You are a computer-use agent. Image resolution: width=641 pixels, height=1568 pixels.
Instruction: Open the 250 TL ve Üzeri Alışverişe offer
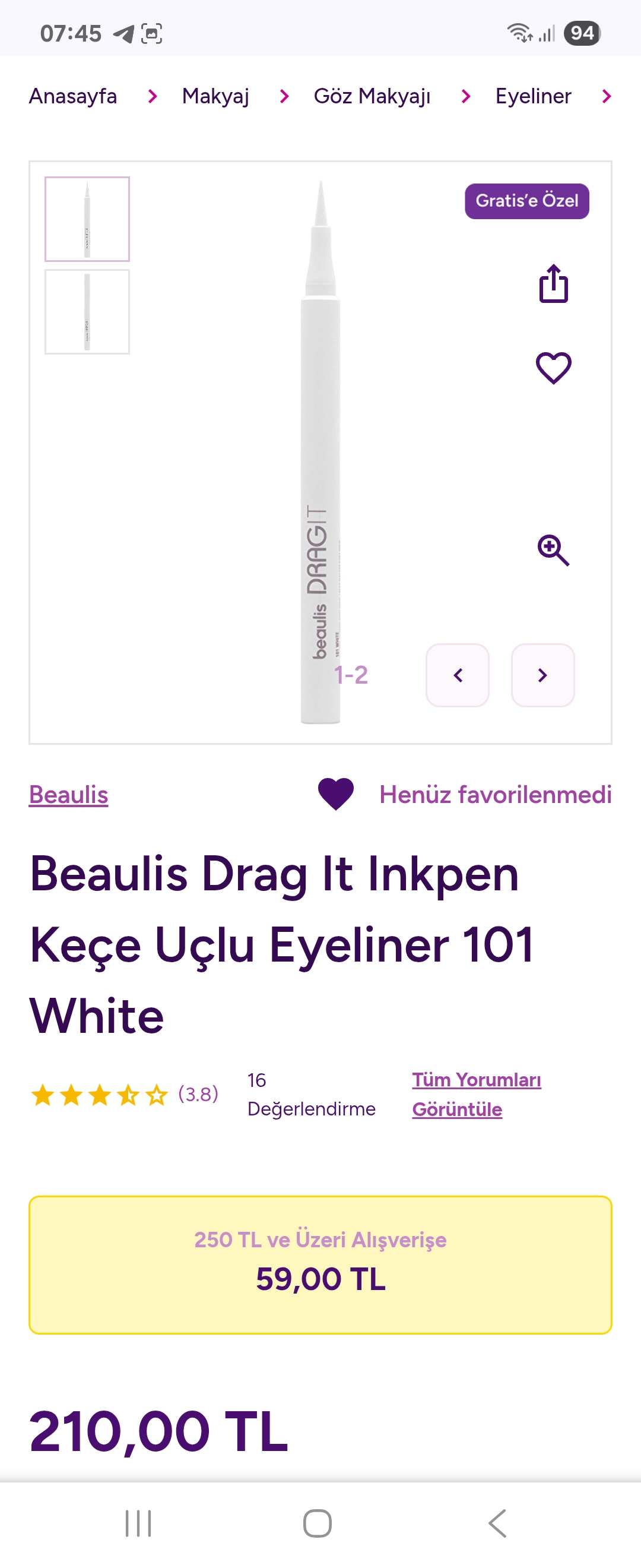pos(320,1264)
